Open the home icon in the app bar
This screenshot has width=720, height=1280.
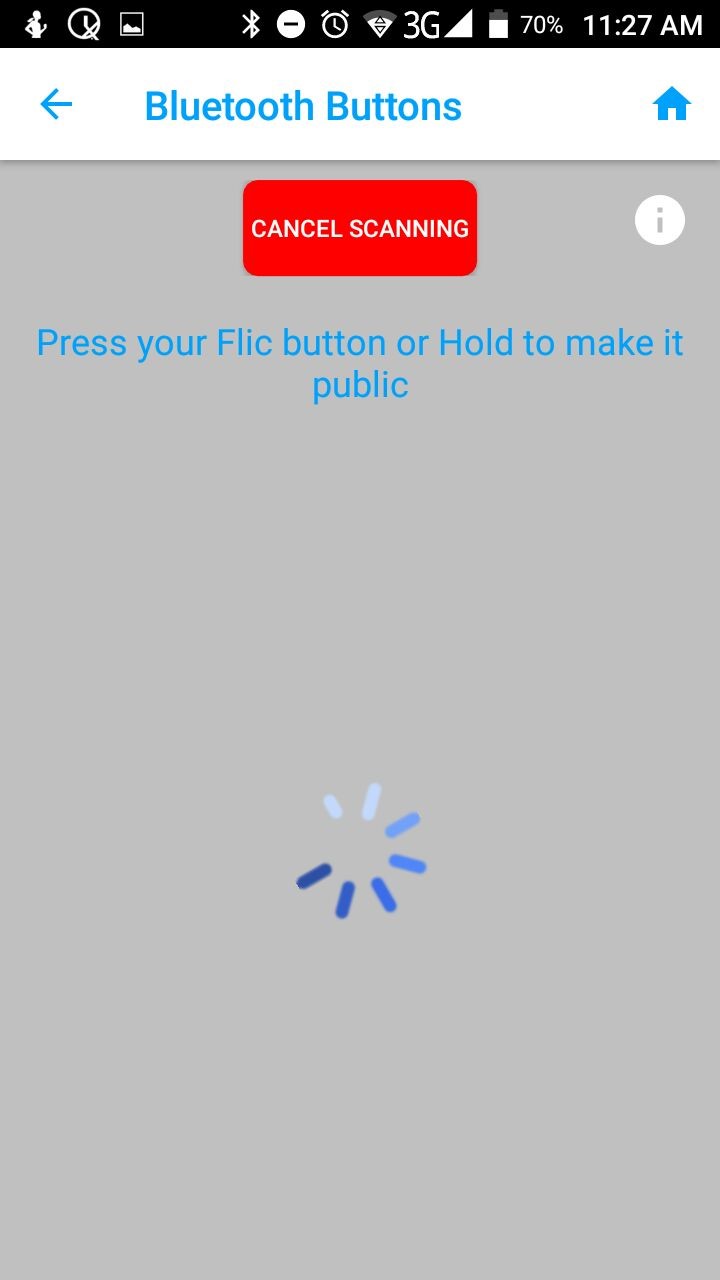coord(672,104)
